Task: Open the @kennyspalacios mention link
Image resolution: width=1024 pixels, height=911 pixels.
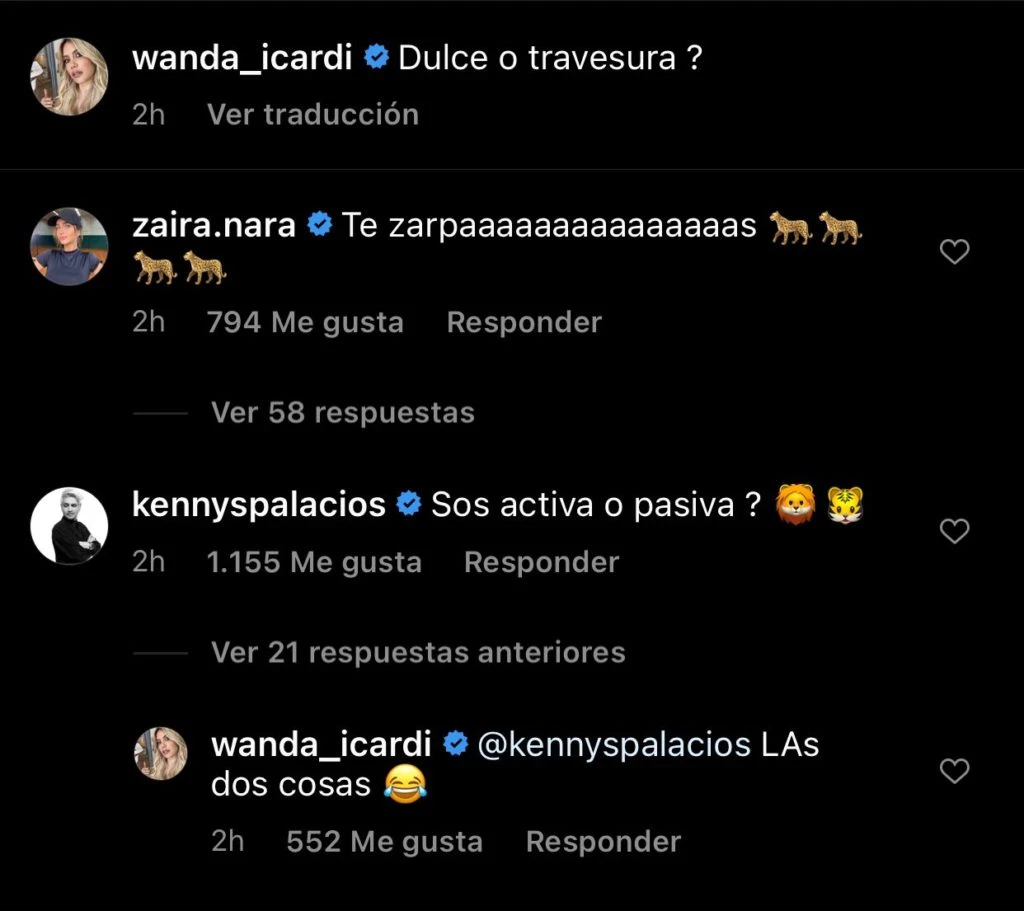Action: coord(614,744)
